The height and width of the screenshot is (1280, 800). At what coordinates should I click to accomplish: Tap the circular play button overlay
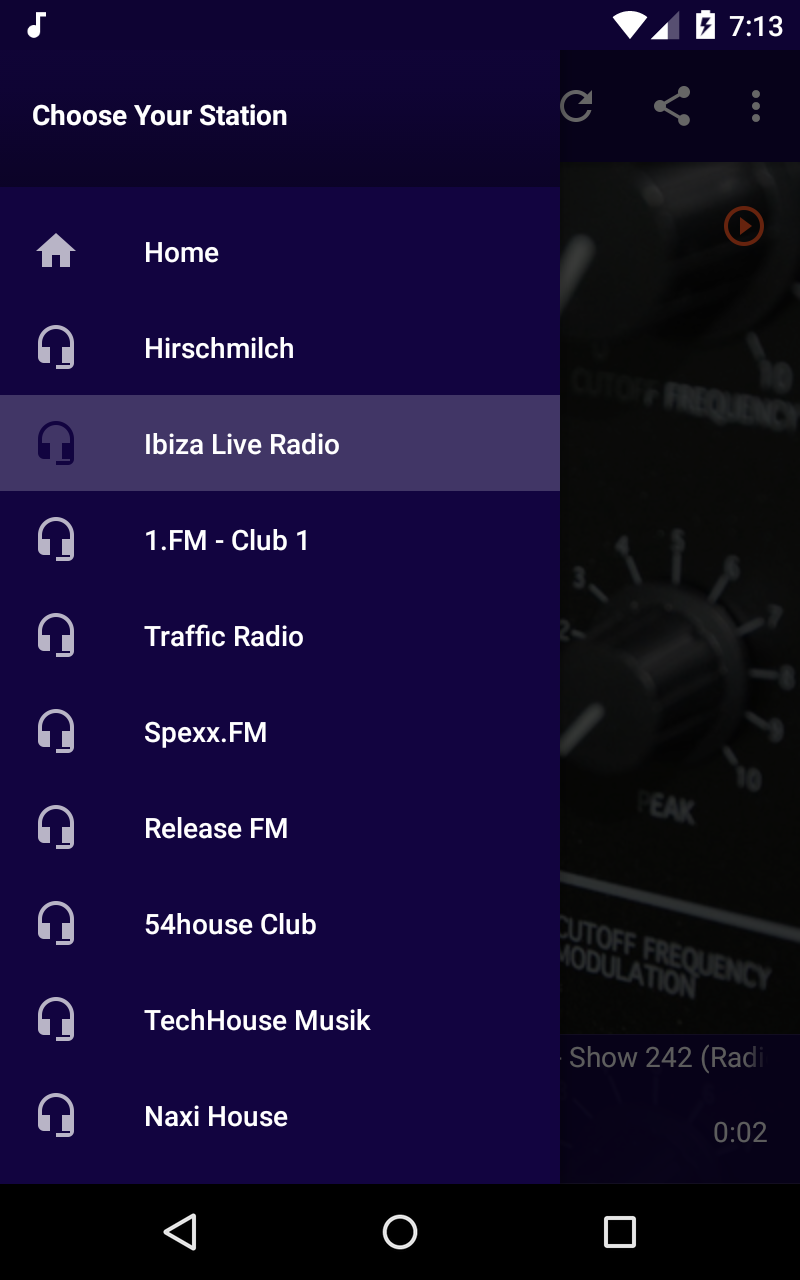click(743, 226)
